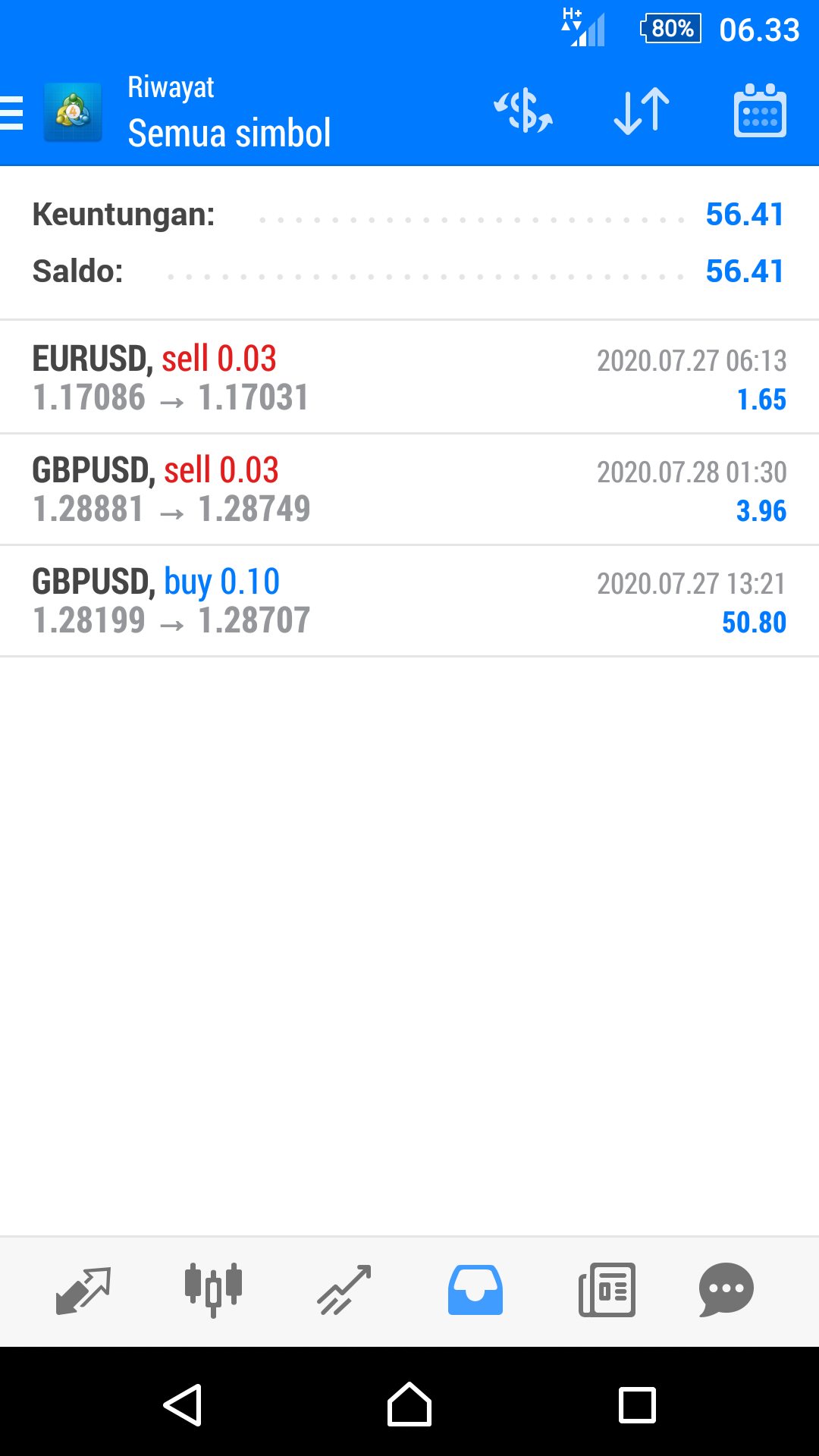819x1456 pixels.
Task: Open the calendar date range picker
Action: (x=760, y=111)
